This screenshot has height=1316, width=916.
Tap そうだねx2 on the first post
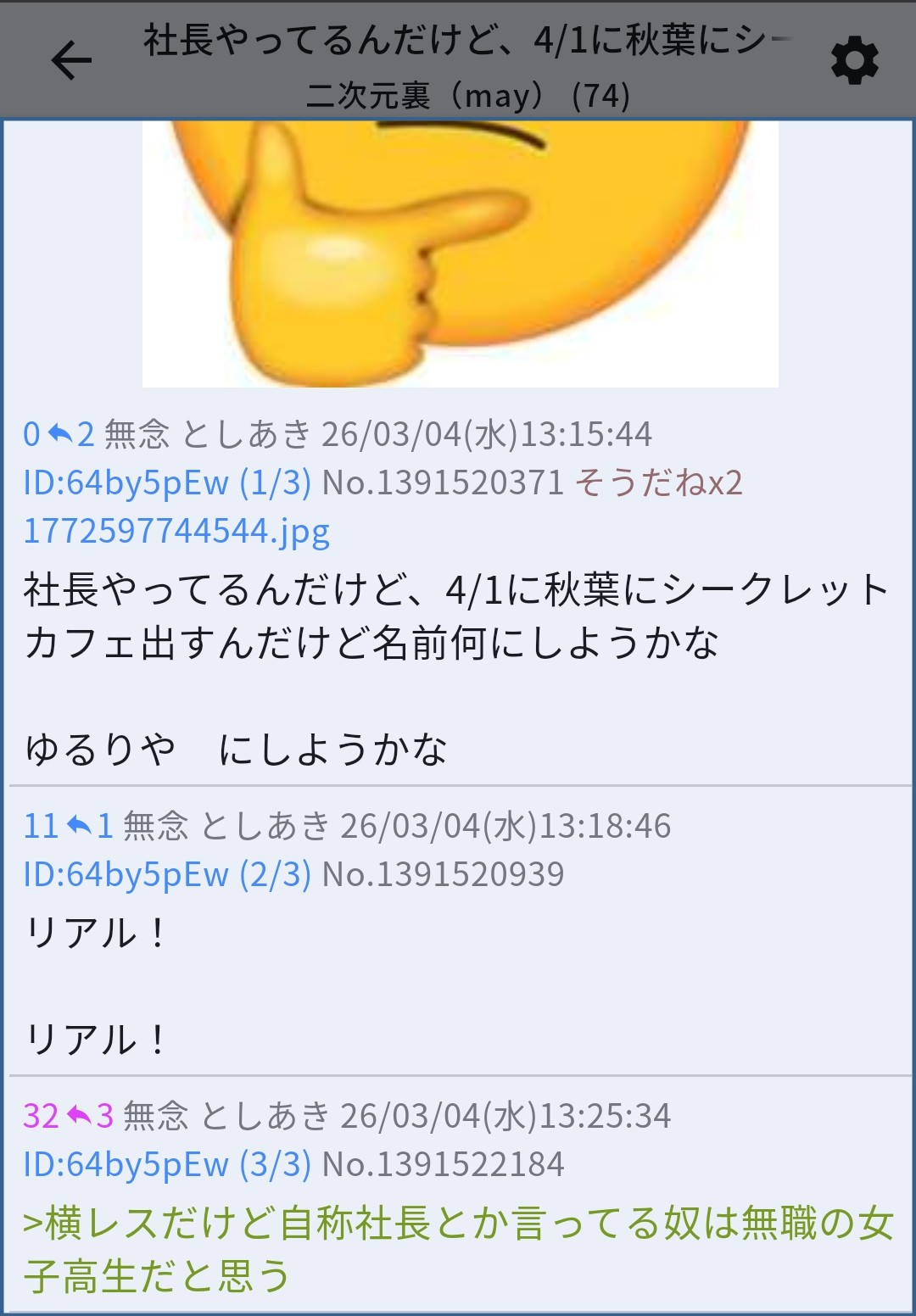pyautogui.click(x=658, y=482)
